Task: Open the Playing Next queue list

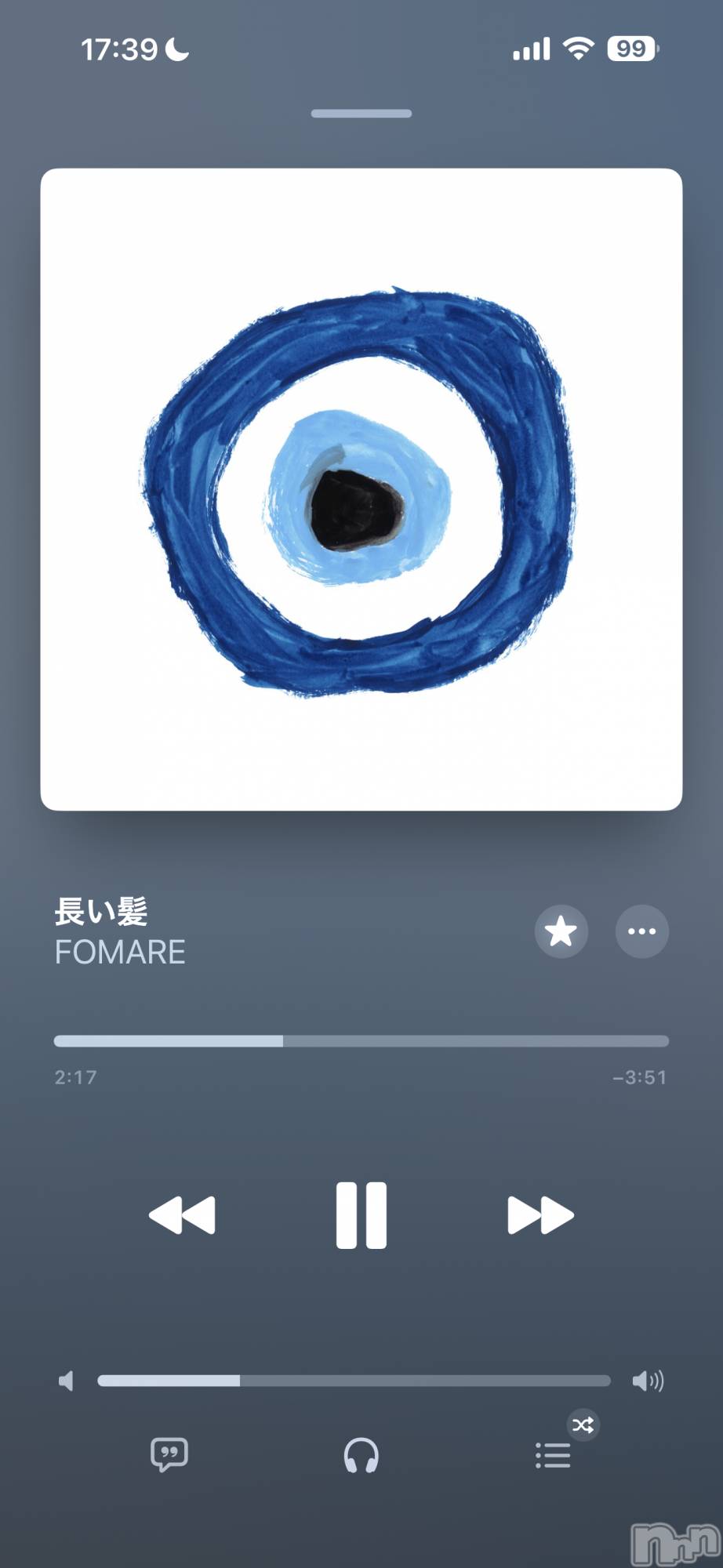Action: [553, 1456]
